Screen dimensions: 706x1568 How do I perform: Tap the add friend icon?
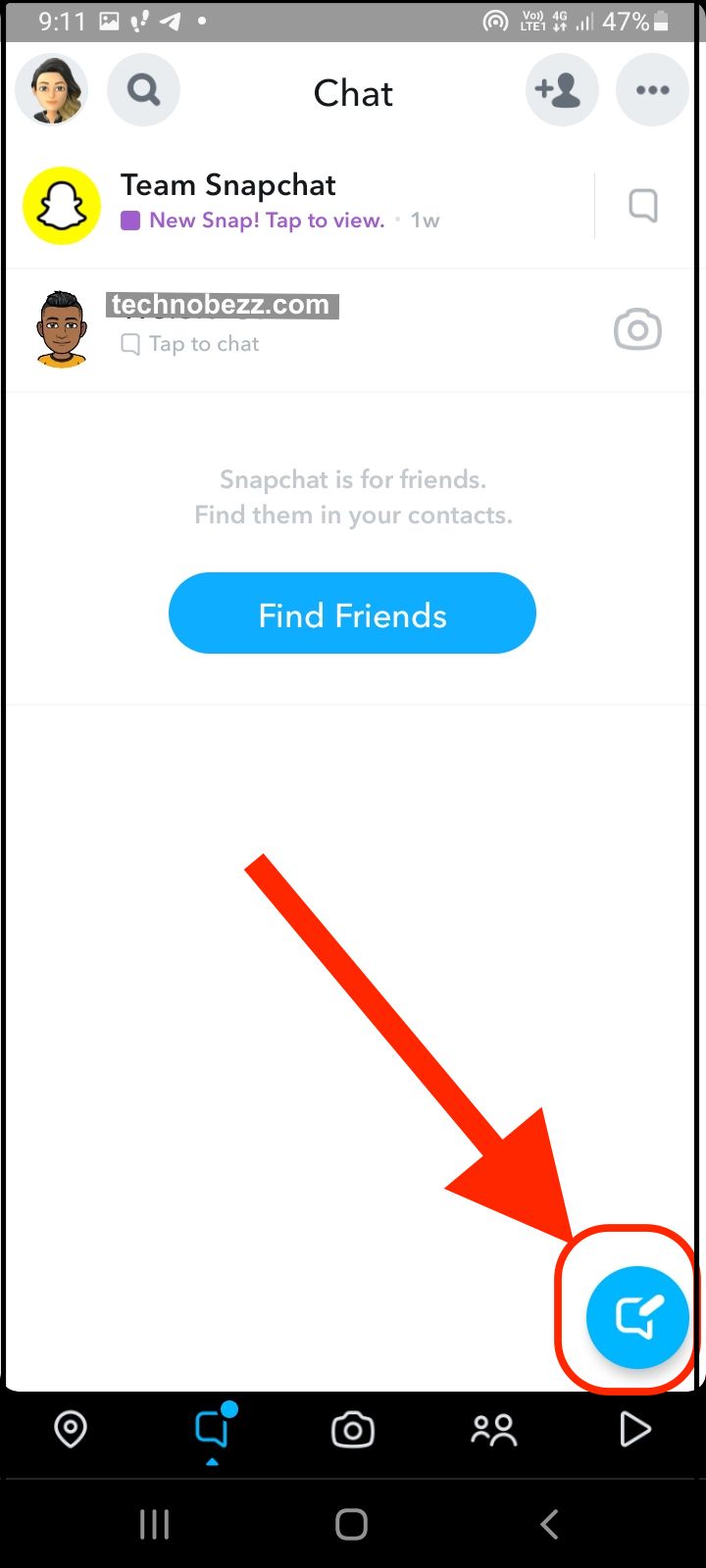(x=561, y=90)
